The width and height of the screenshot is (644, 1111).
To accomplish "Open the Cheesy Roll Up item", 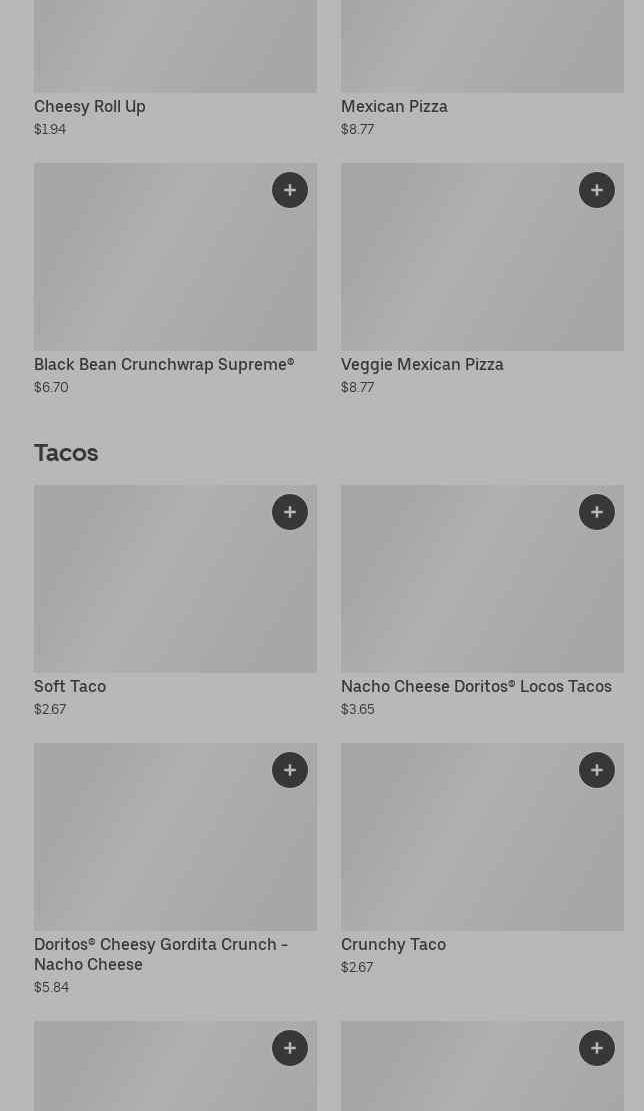I will (x=90, y=106).
